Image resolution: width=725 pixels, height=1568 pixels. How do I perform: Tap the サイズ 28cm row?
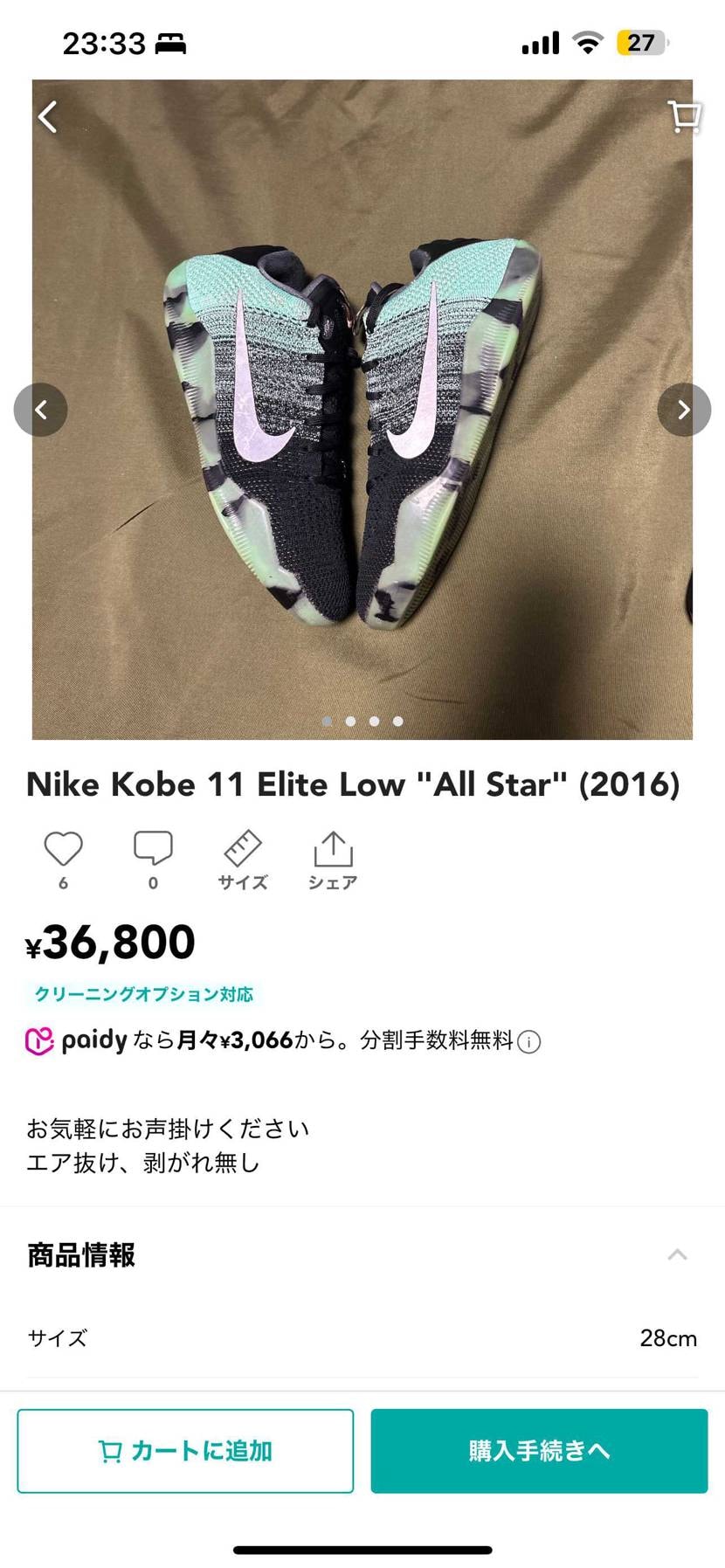[362, 1337]
